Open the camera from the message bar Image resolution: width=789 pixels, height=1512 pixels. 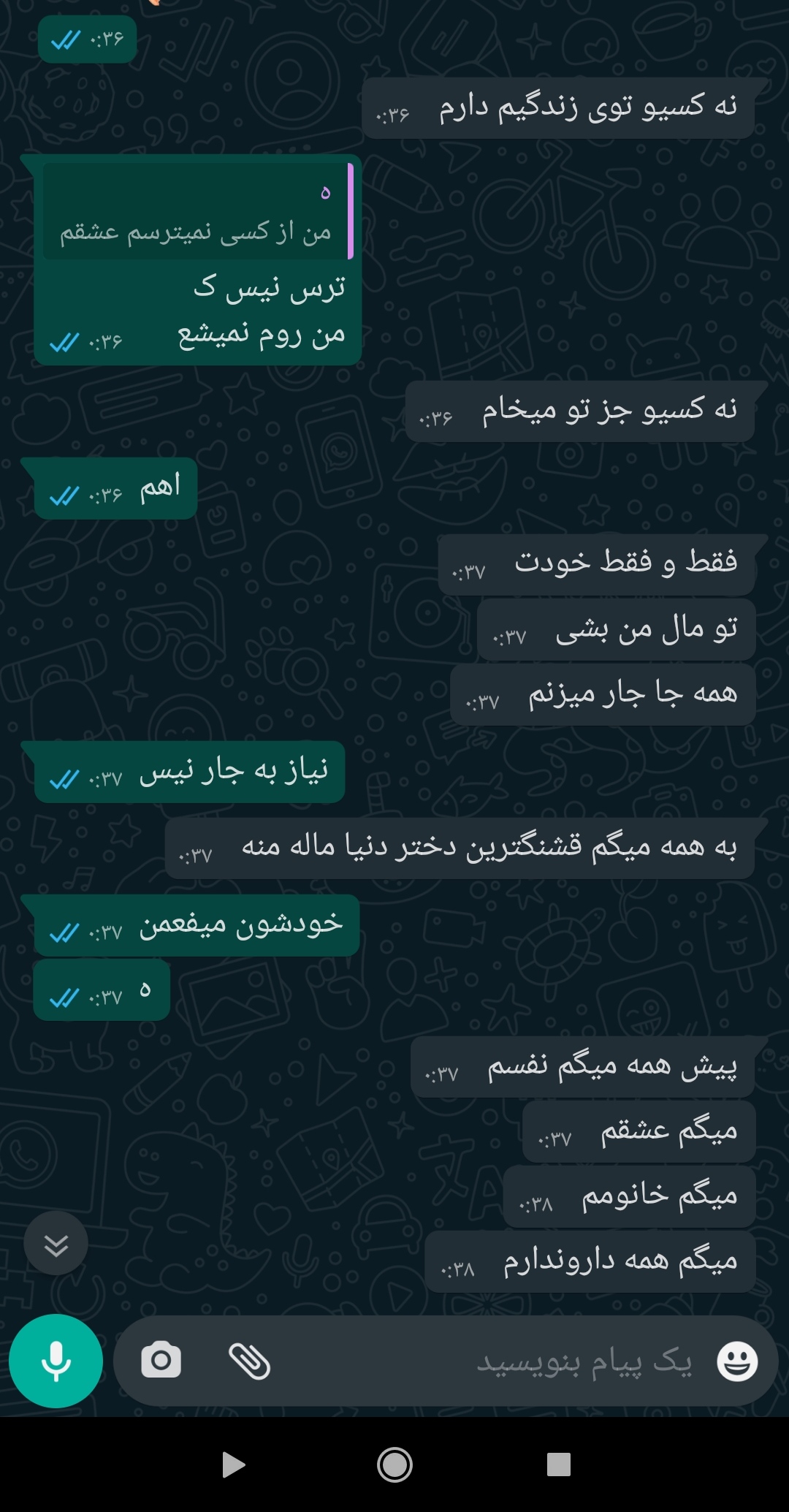point(161,1361)
